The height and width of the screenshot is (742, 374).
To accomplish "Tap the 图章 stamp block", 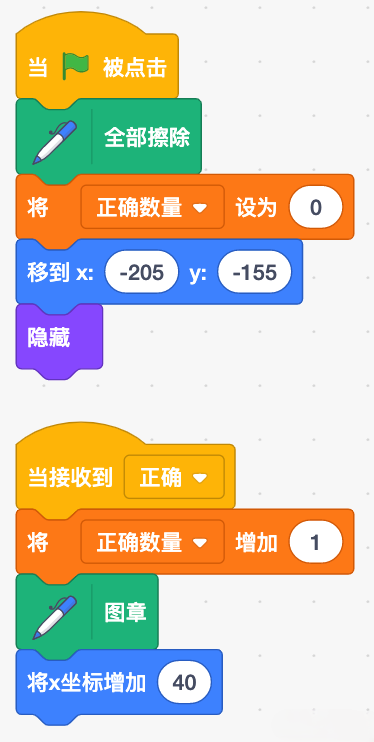I will coord(87,612).
